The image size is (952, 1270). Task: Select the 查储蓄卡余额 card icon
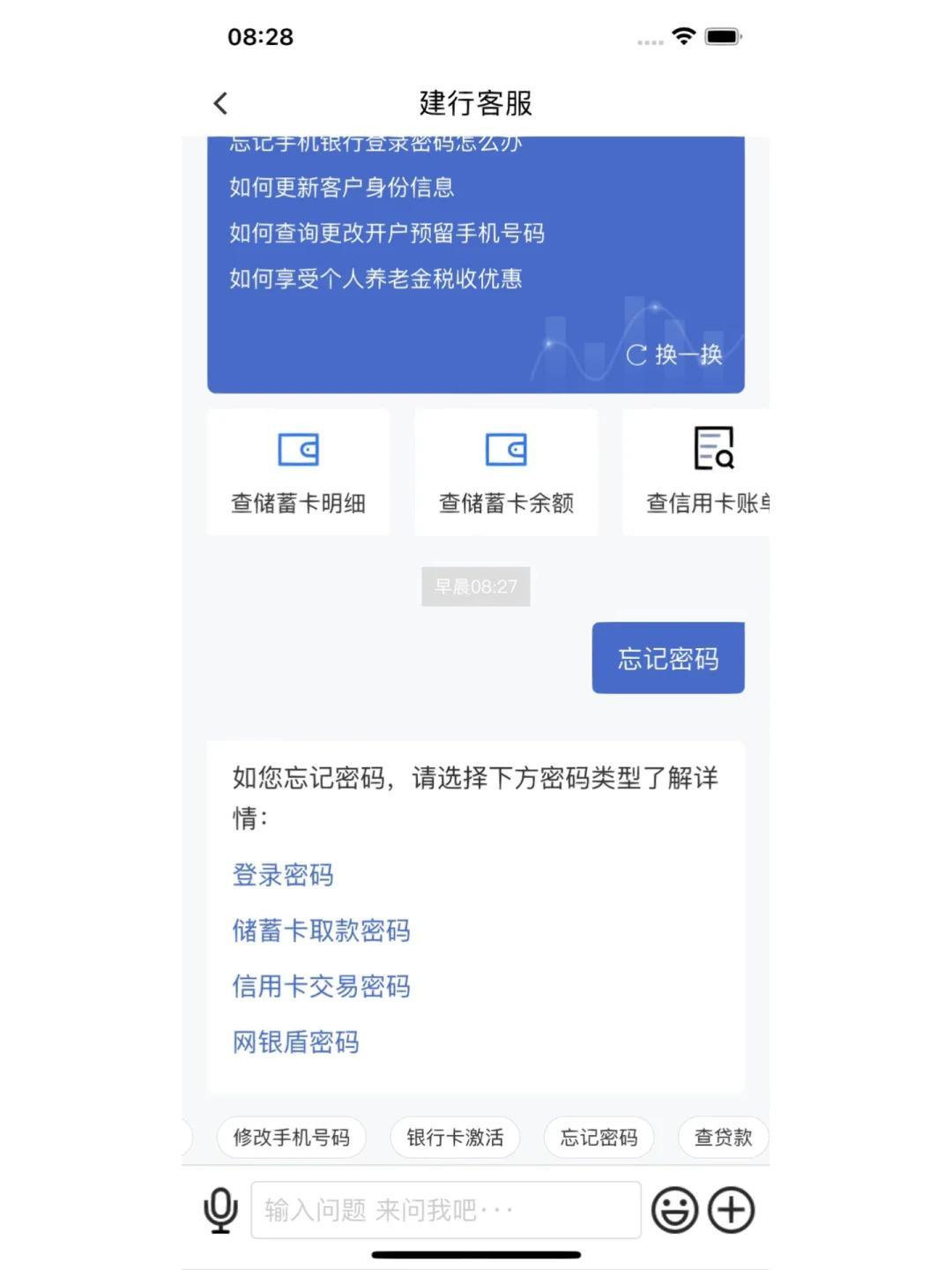coord(506,449)
